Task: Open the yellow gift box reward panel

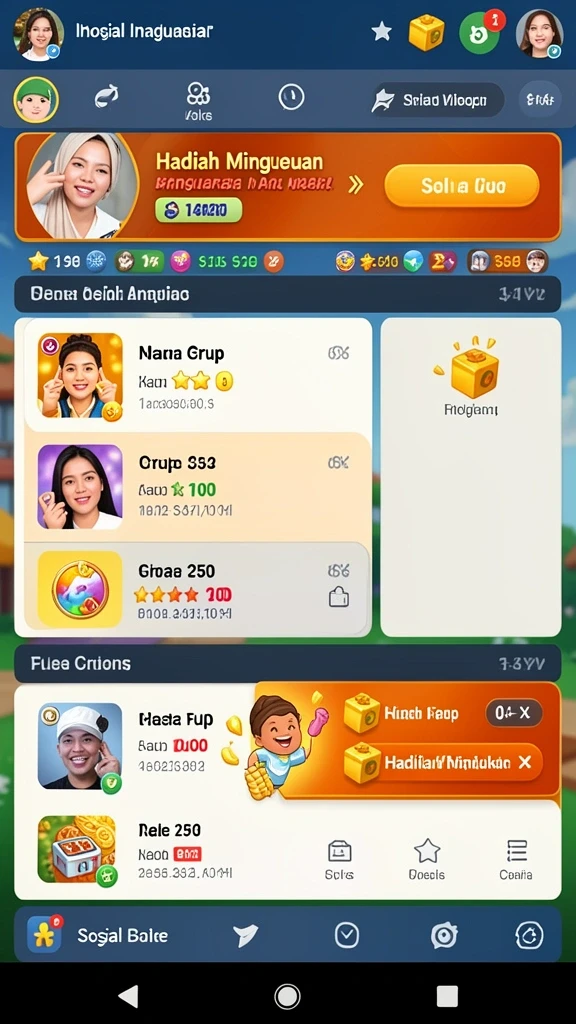Action: pyautogui.click(x=471, y=477)
